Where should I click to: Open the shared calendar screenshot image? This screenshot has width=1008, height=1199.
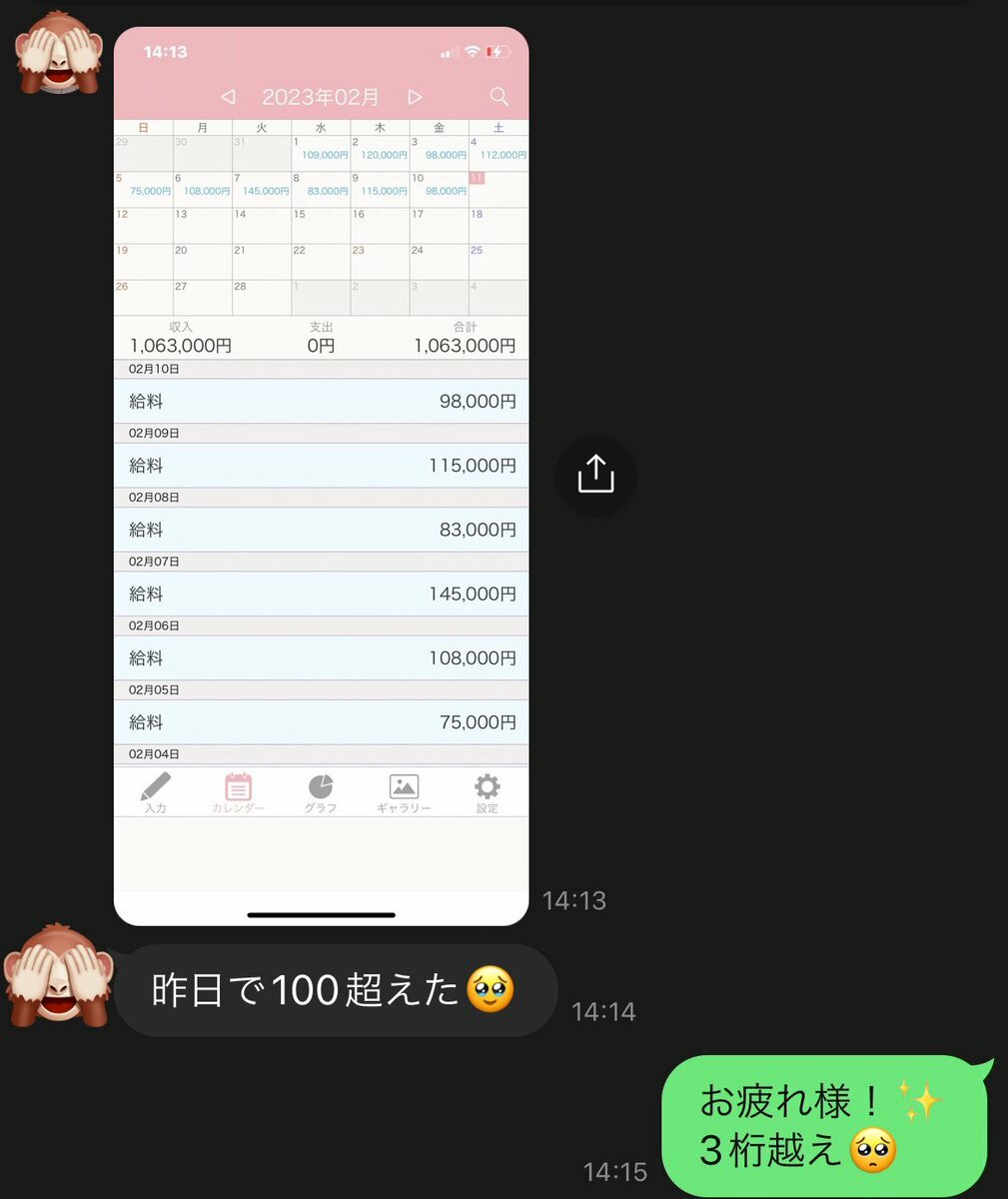[x=321, y=477]
